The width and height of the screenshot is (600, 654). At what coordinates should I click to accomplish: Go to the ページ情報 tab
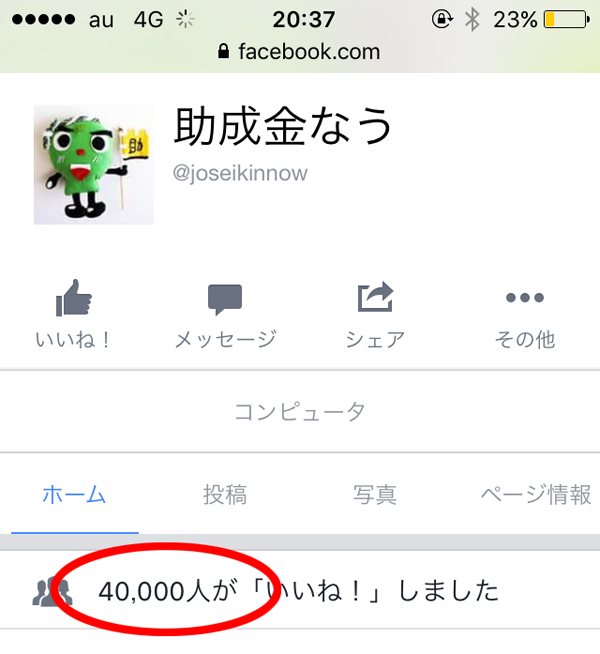(x=535, y=495)
